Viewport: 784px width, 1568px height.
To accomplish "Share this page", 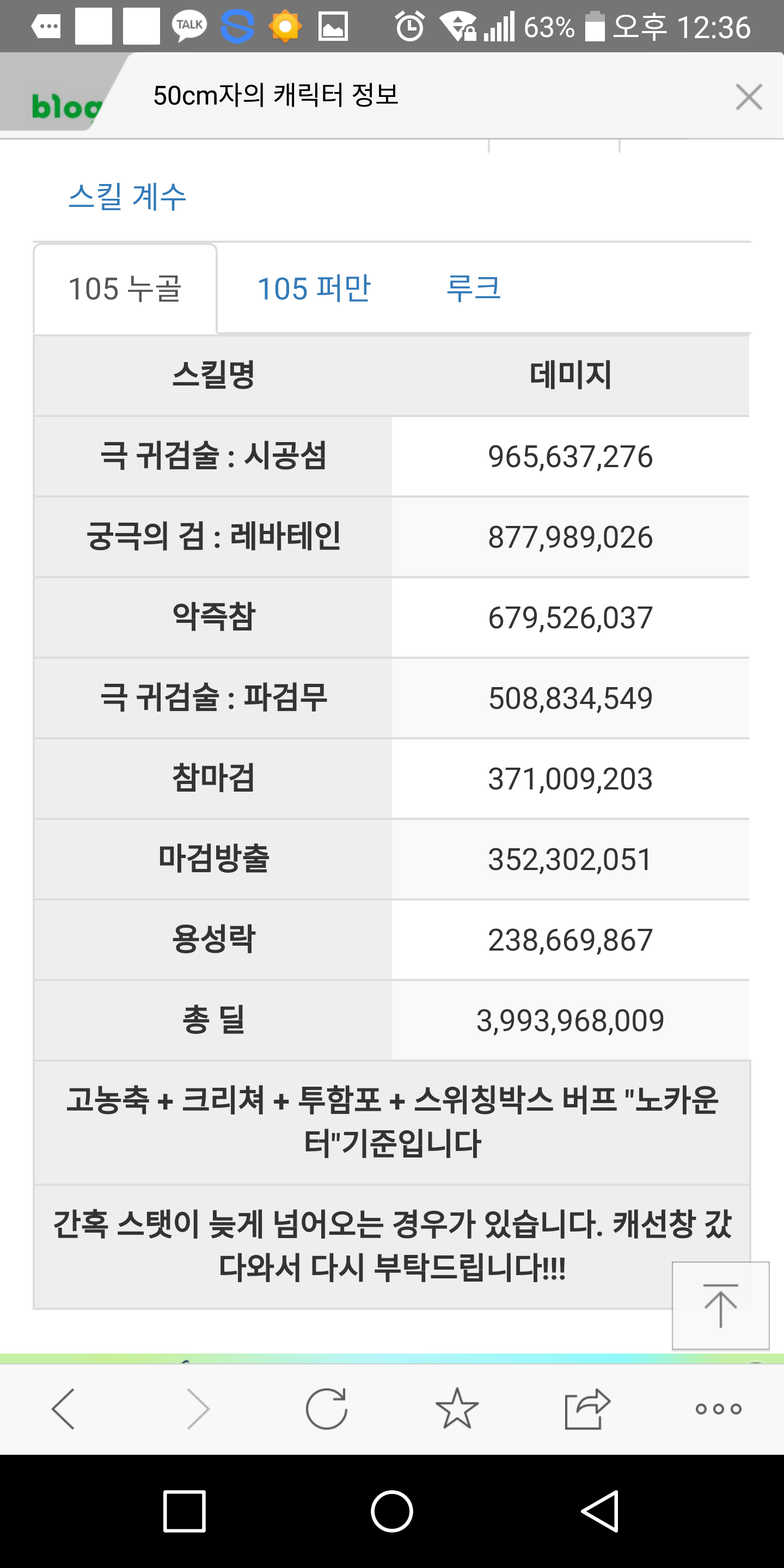I will click(x=587, y=1408).
